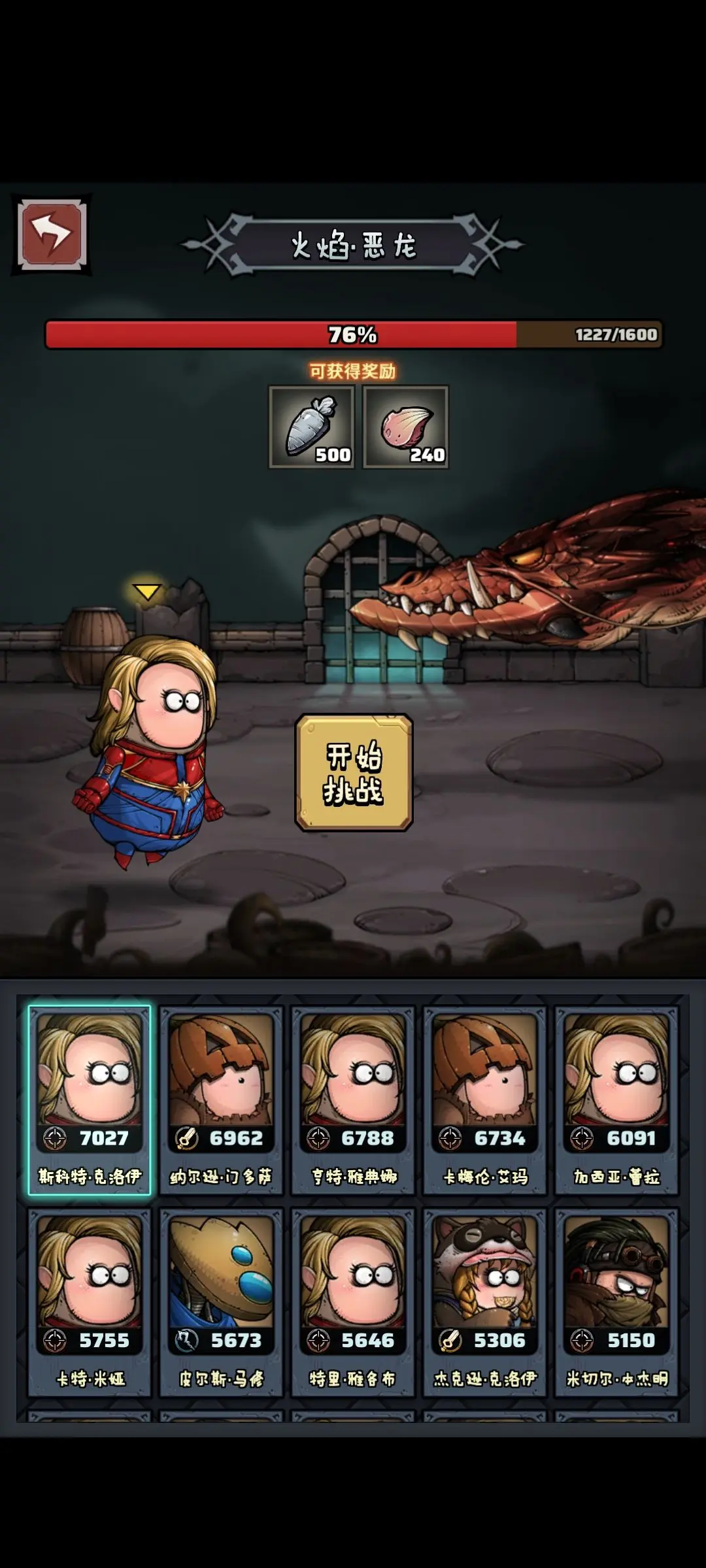This screenshot has width=706, height=1568.
Task: Choose pumpkin-head hero 纳尔逊·门多萨
Action: [221, 1100]
